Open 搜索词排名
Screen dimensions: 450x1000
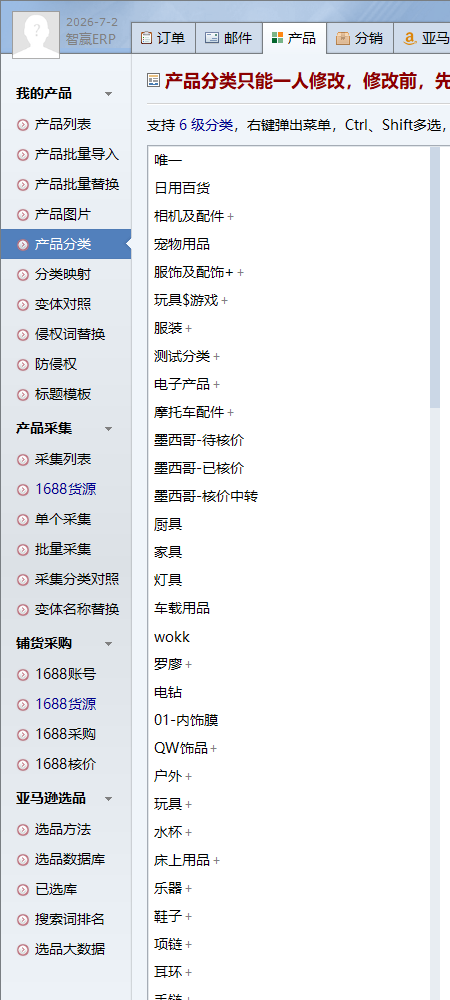[69, 919]
